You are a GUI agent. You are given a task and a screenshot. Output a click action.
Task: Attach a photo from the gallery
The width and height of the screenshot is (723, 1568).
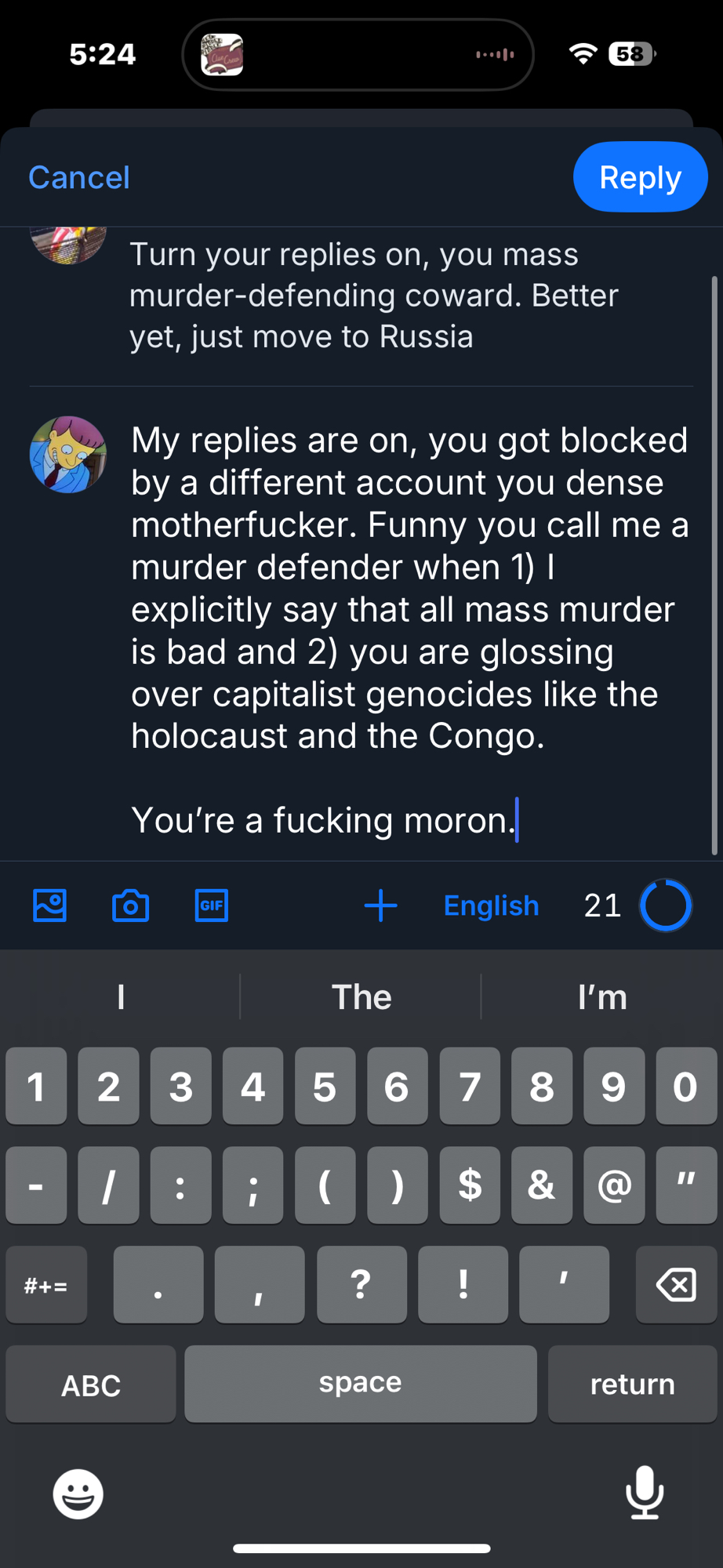(x=49, y=906)
